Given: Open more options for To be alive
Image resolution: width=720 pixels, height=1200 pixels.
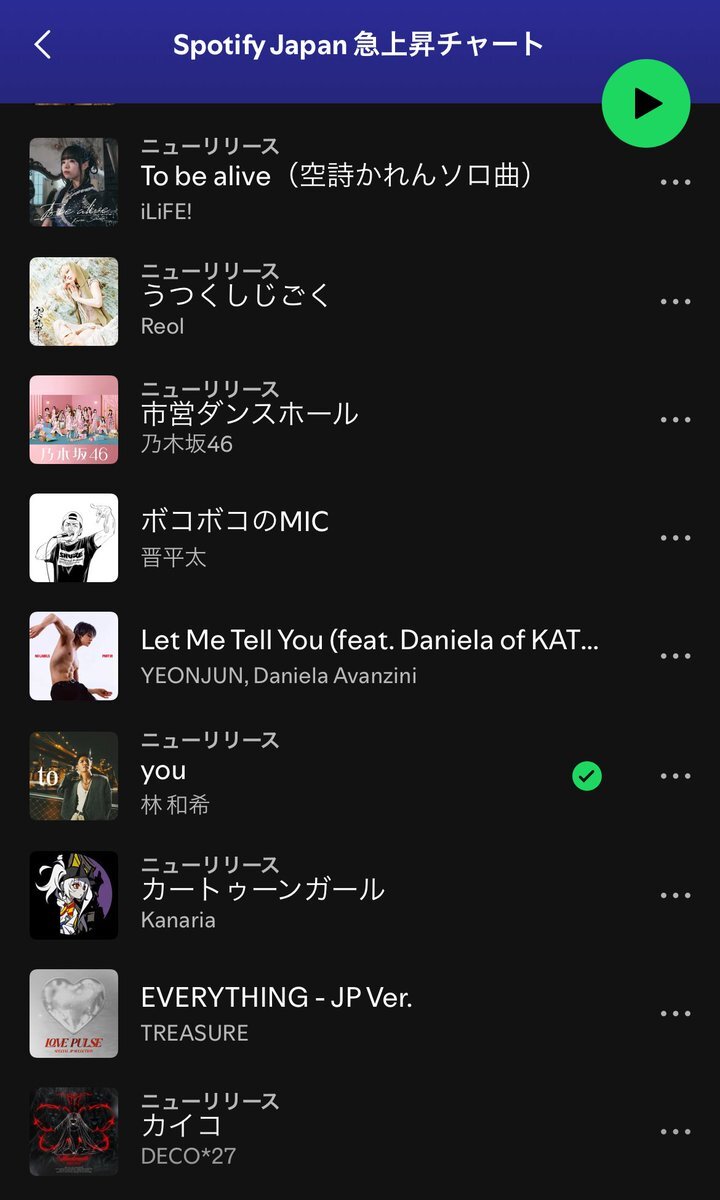Looking at the screenshot, I should point(675,183).
